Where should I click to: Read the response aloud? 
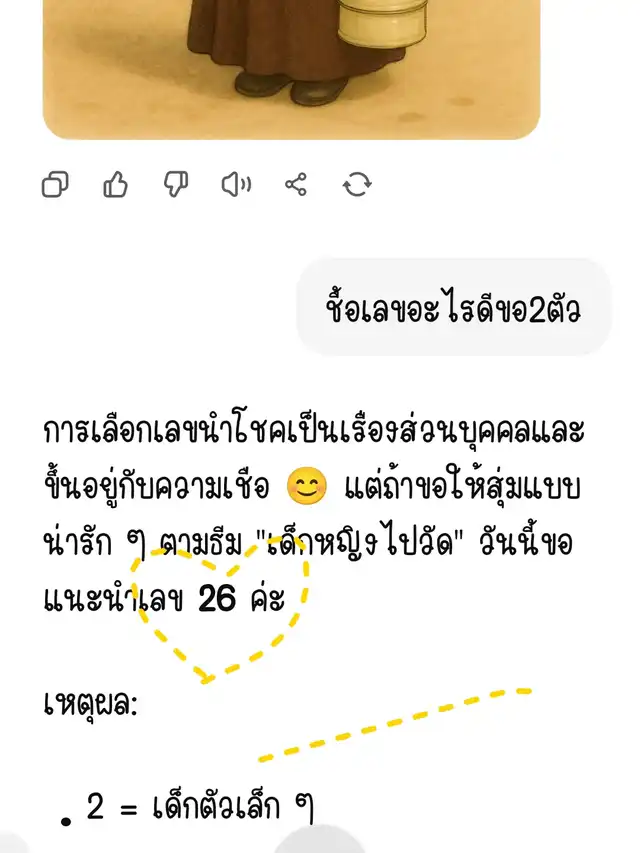(x=236, y=185)
